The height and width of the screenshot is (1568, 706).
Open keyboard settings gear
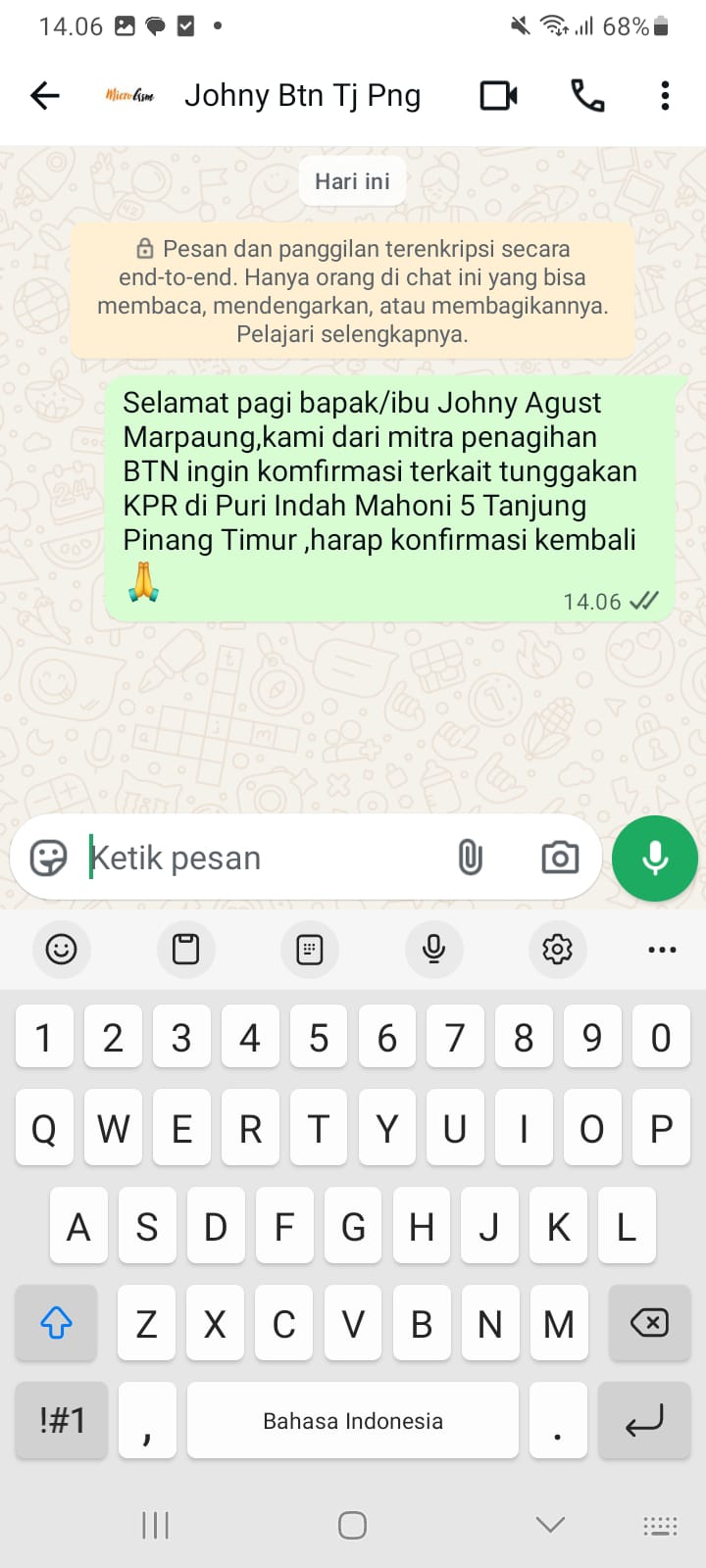click(557, 949)
